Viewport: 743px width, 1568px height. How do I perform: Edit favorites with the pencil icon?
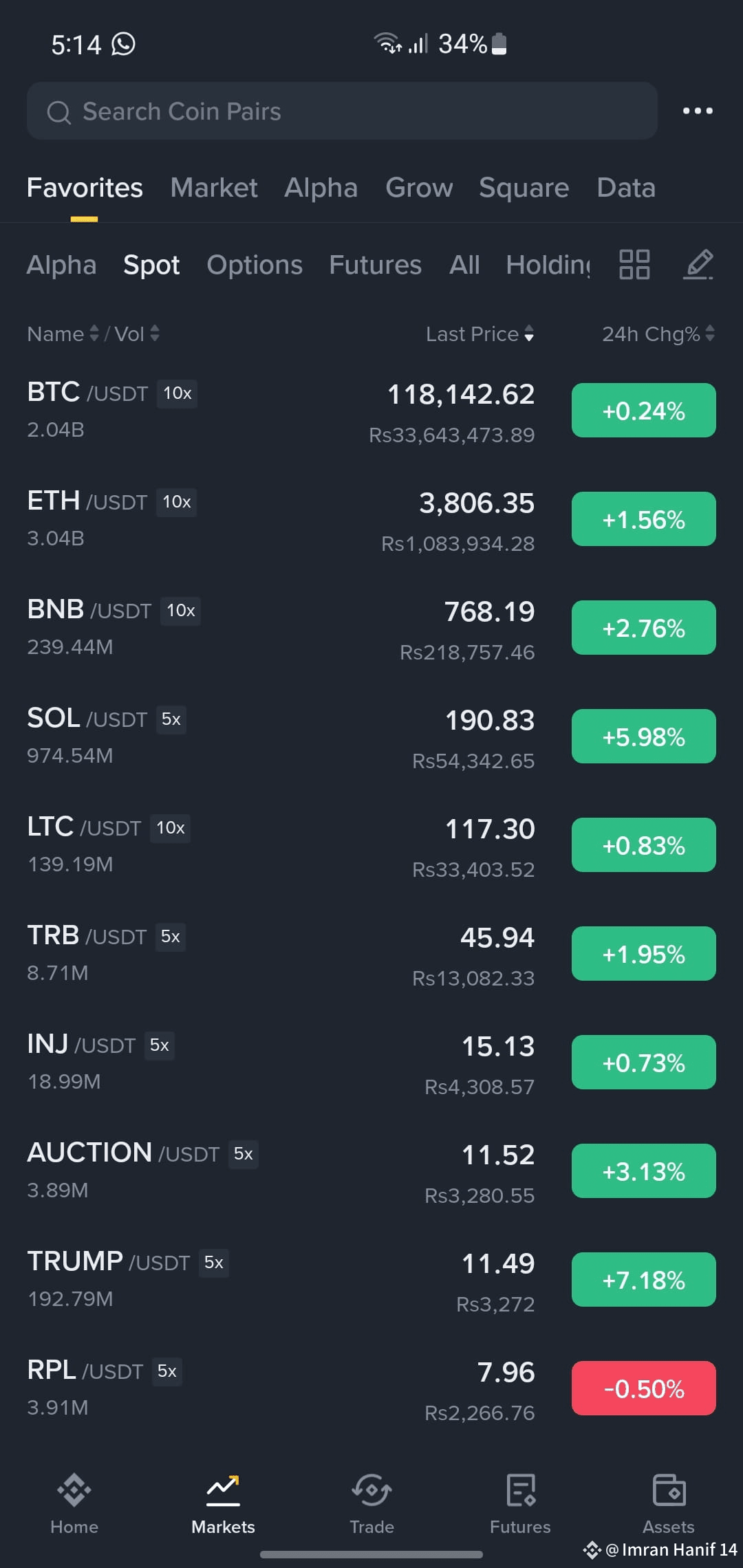(x=698, y=265)
